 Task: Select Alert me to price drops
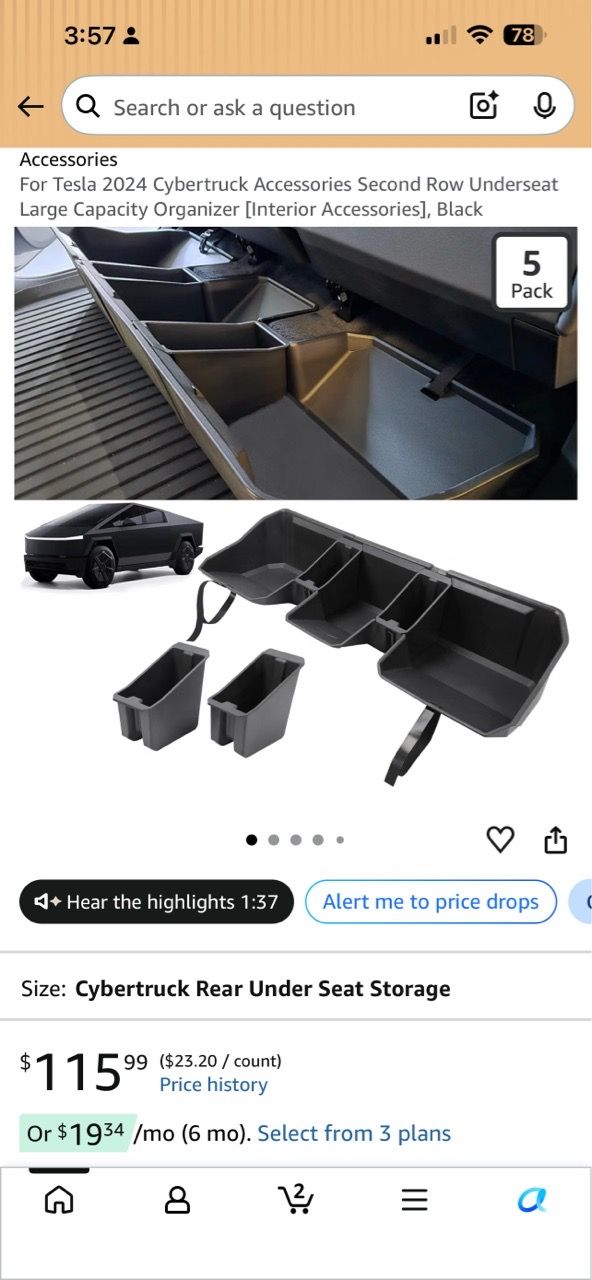431,902
